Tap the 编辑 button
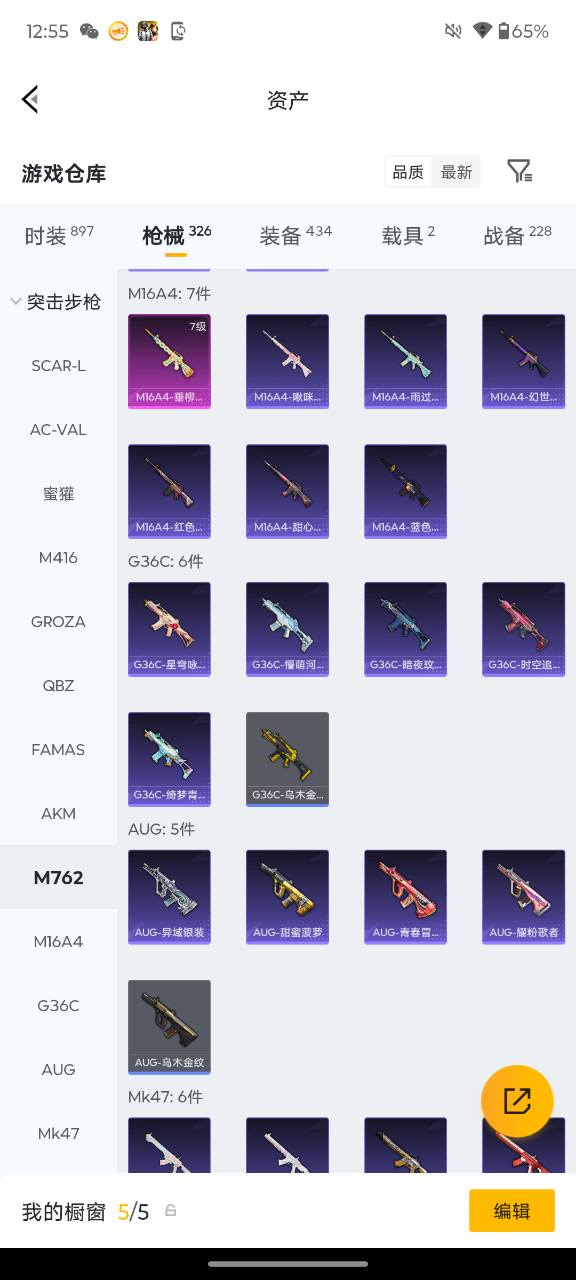The height and width of the screenshot is (1280, 576). tap(512, 1211)
